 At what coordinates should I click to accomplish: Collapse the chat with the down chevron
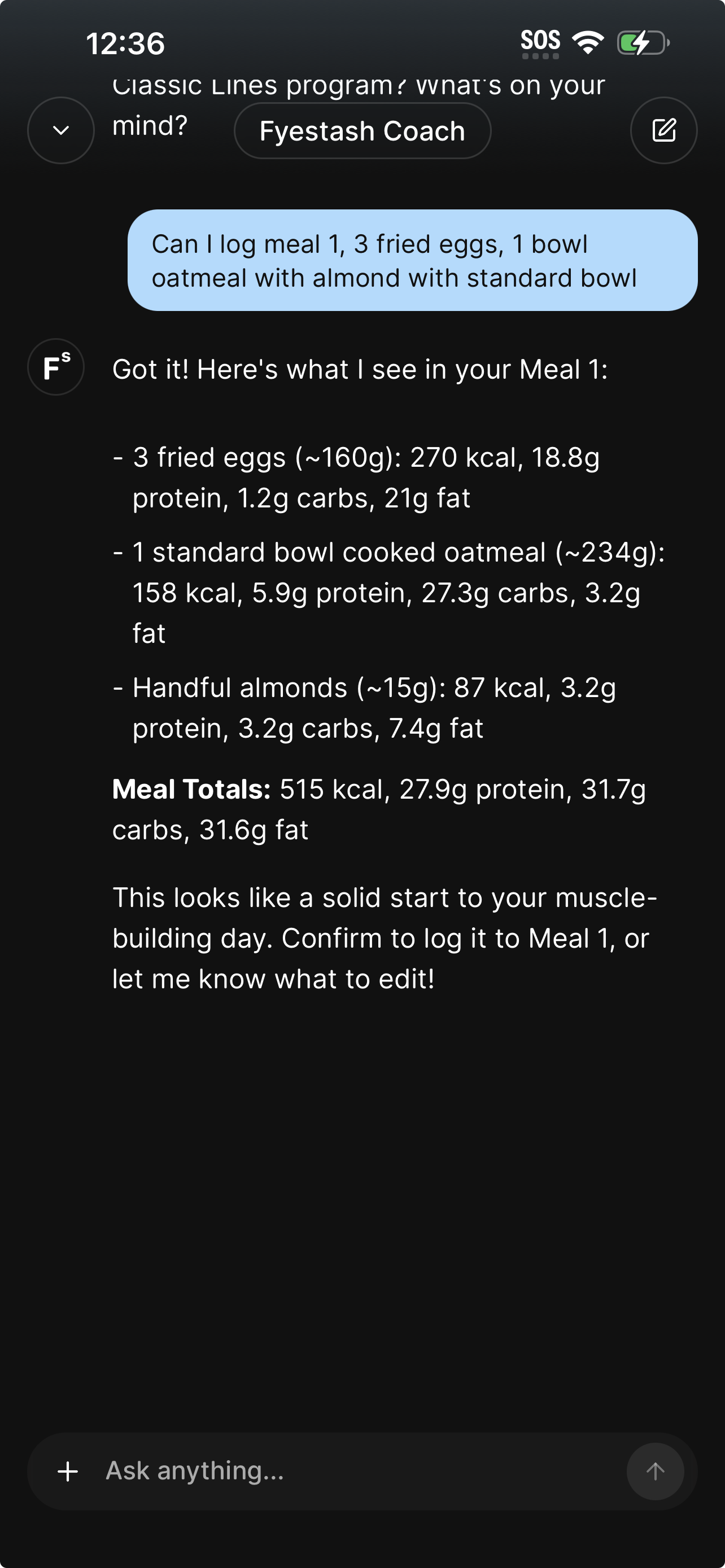[61, 130]
